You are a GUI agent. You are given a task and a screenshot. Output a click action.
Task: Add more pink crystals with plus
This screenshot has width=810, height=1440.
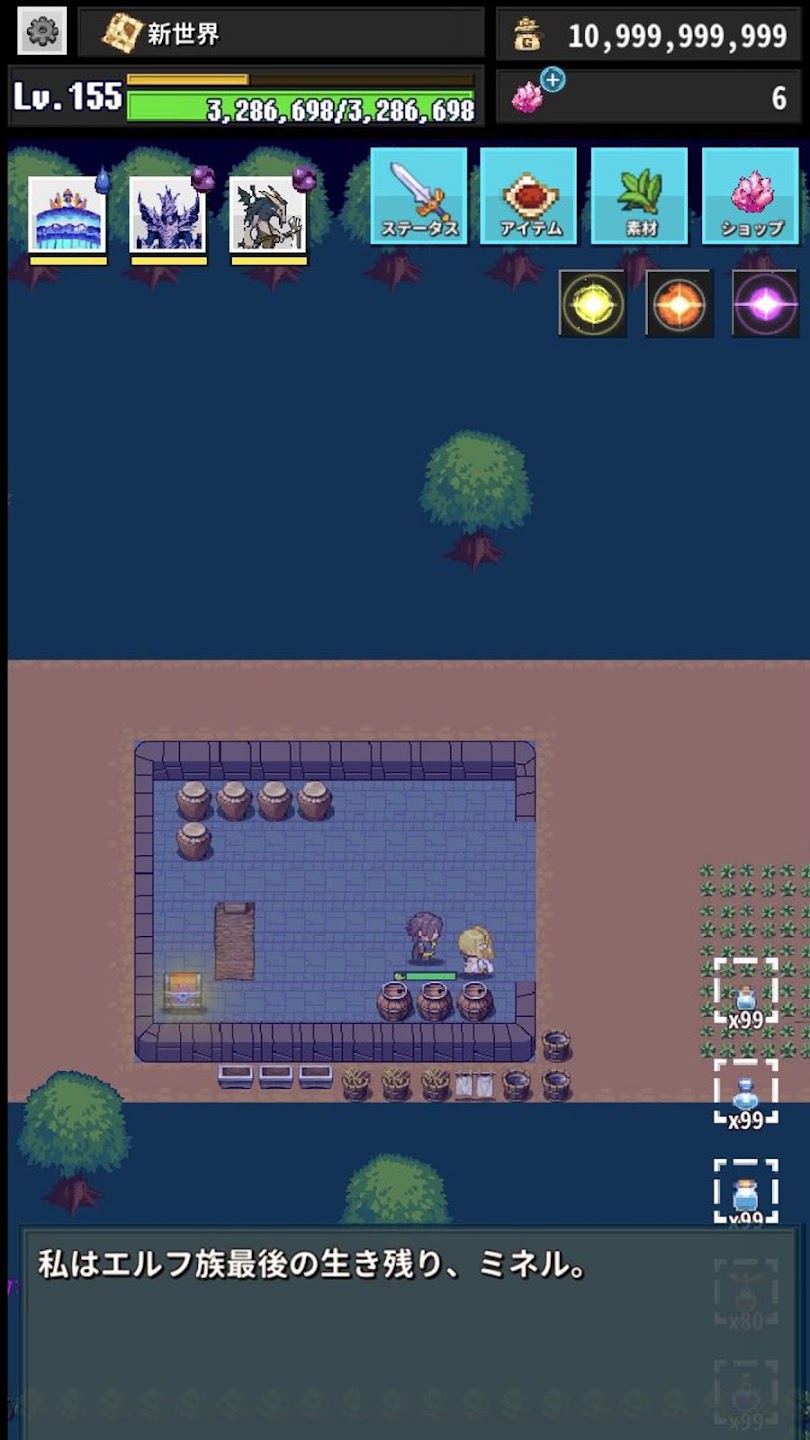[x=552, y=79]
